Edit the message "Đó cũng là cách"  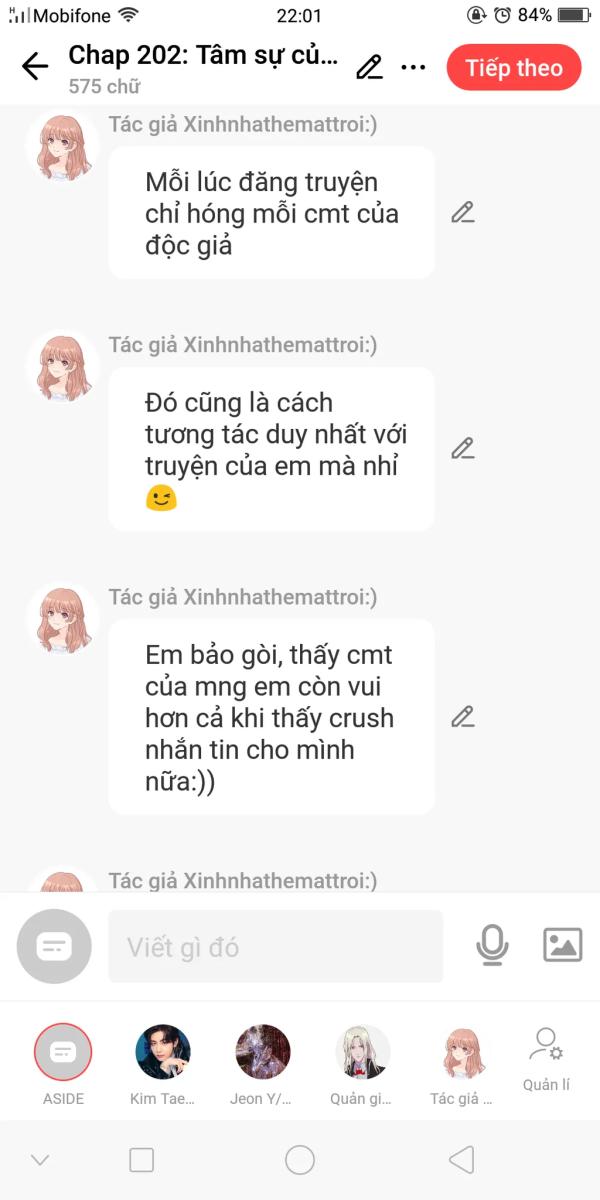(x=462, y=448)
